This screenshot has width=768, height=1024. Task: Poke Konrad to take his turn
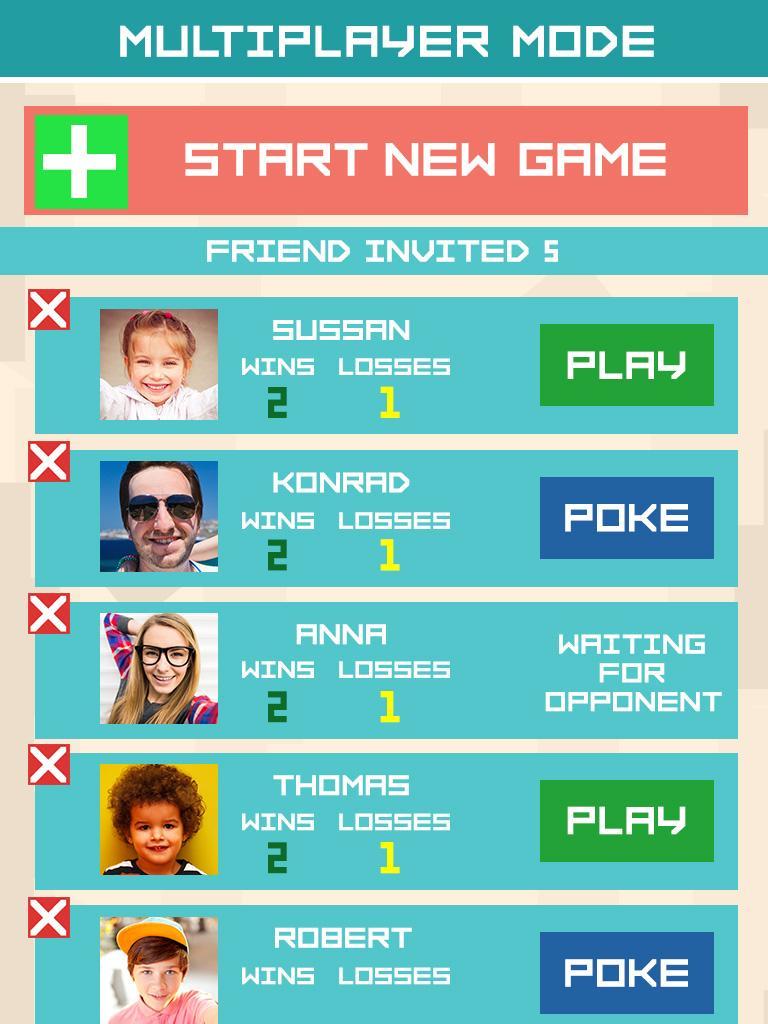coord(626,518)
